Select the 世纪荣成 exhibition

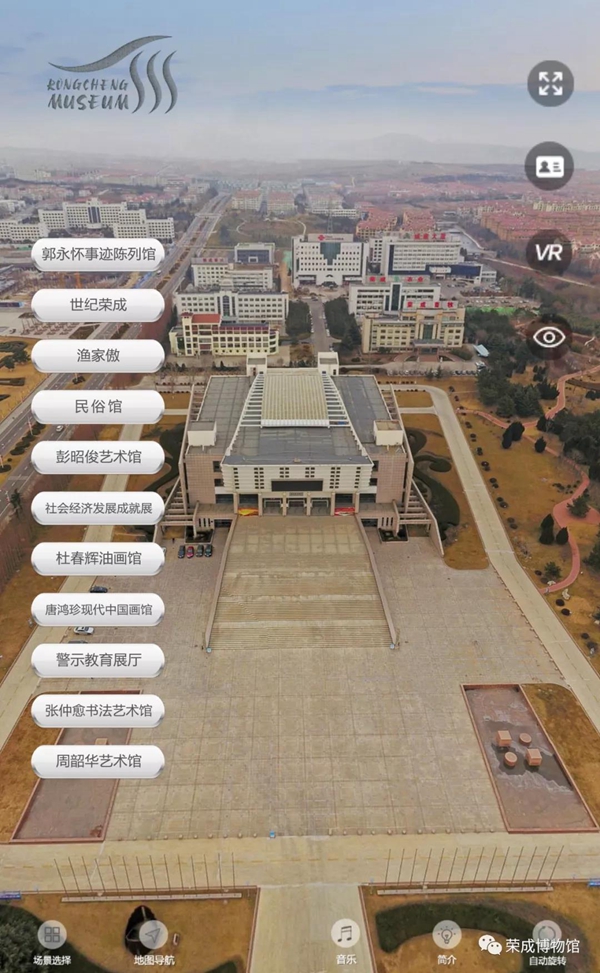98,305
